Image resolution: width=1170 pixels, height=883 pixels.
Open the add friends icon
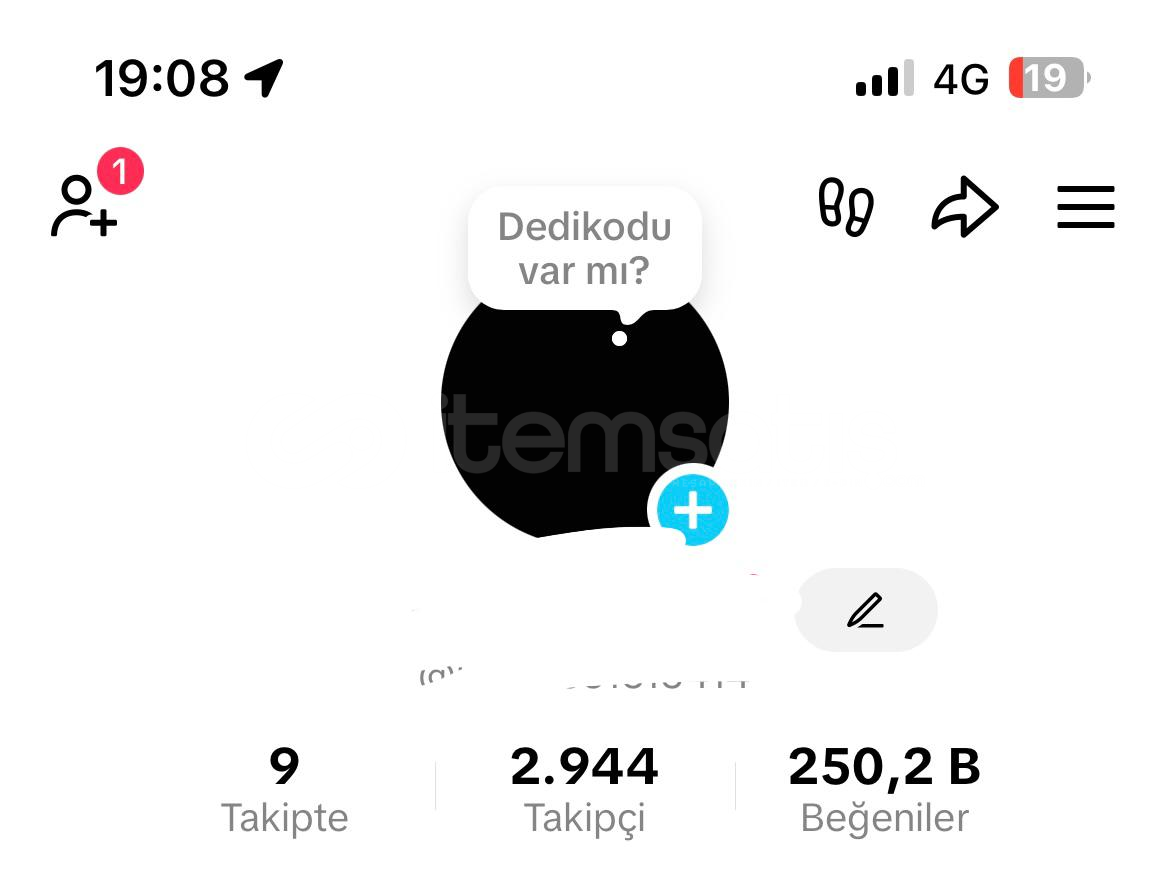tap(85, 206)
